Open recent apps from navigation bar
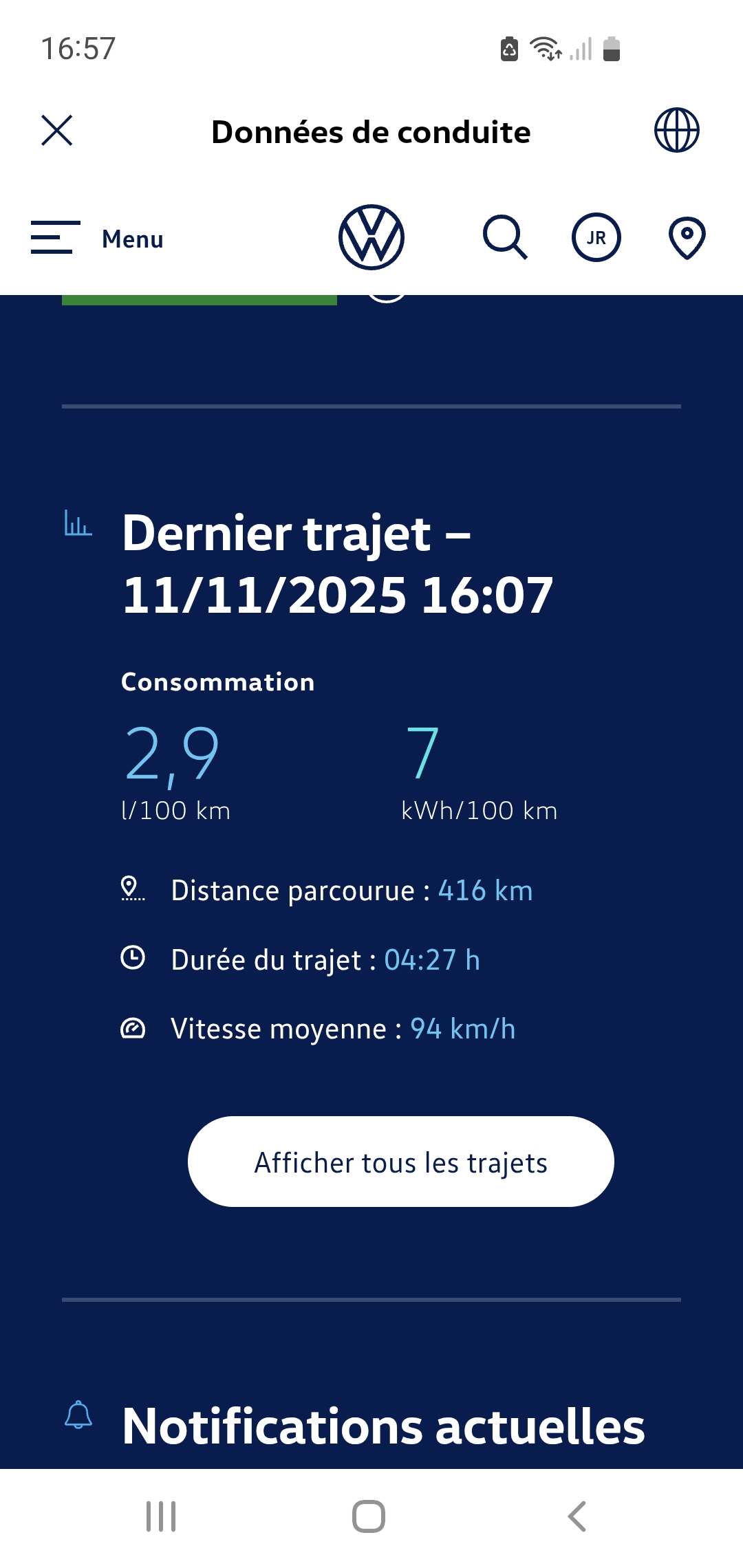The image size is (743, 1568). [x=161, y=1516]
